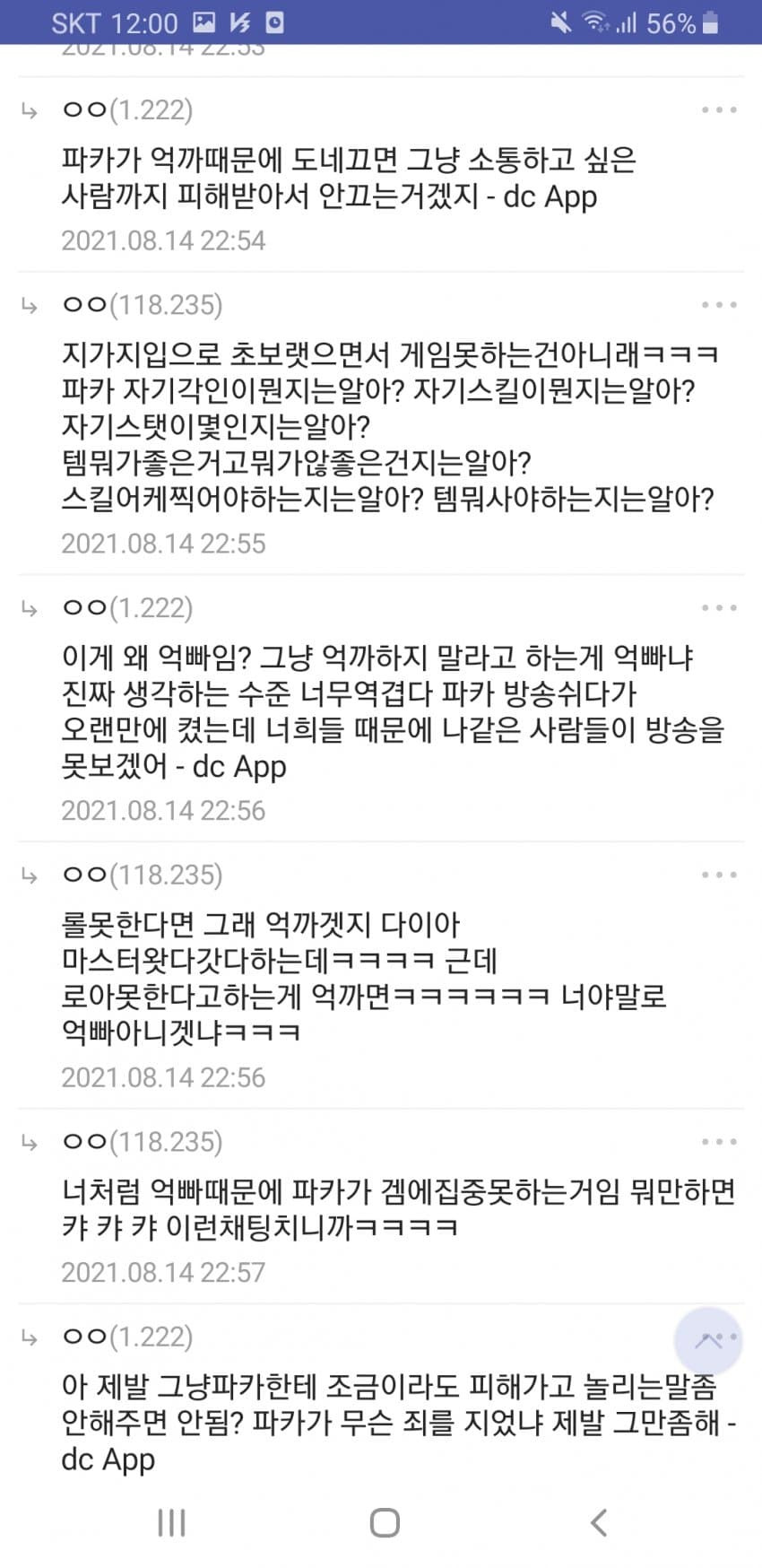Screen dimensions: 762x1568
Task: Go back with the system back button
Action: (599, 1522)
